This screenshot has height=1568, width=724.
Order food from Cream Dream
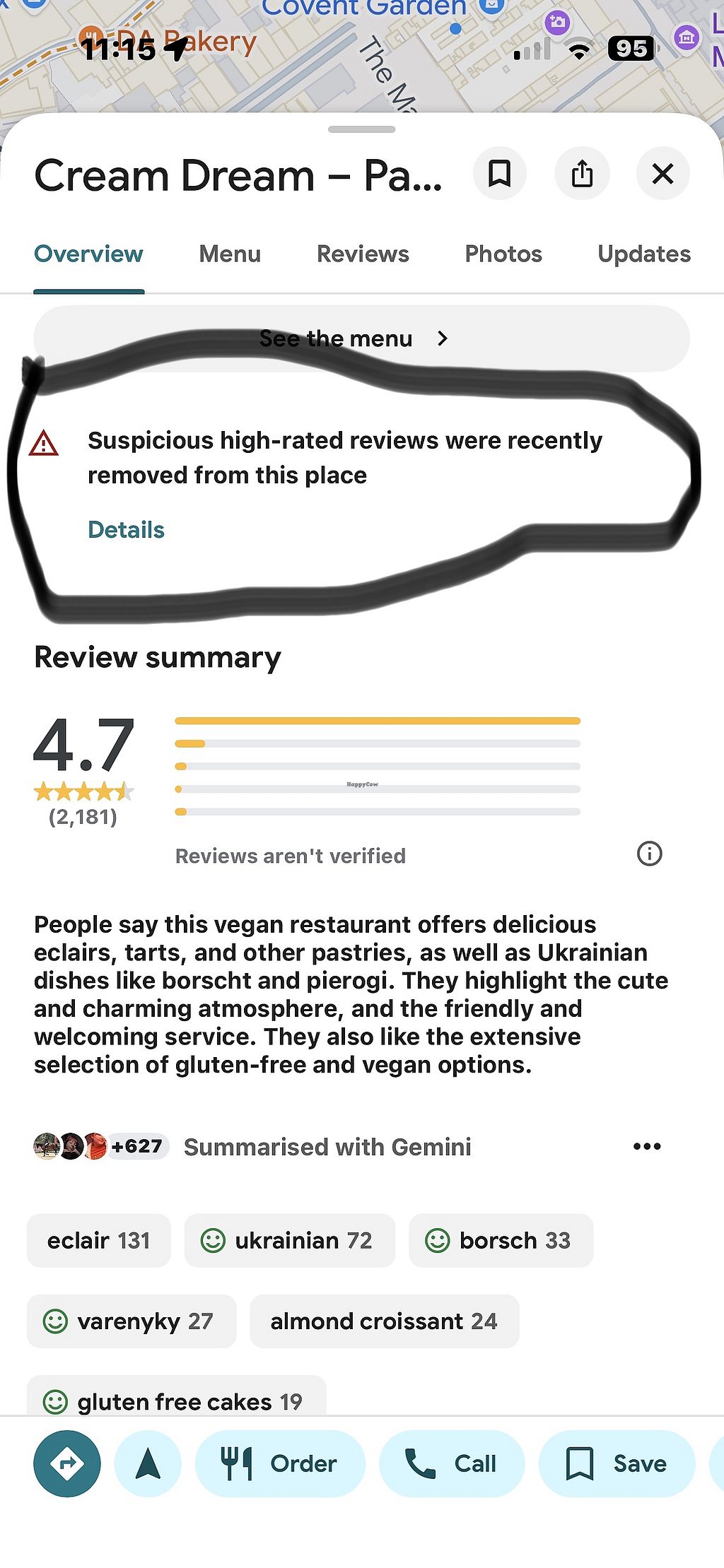pos(280,1463)
